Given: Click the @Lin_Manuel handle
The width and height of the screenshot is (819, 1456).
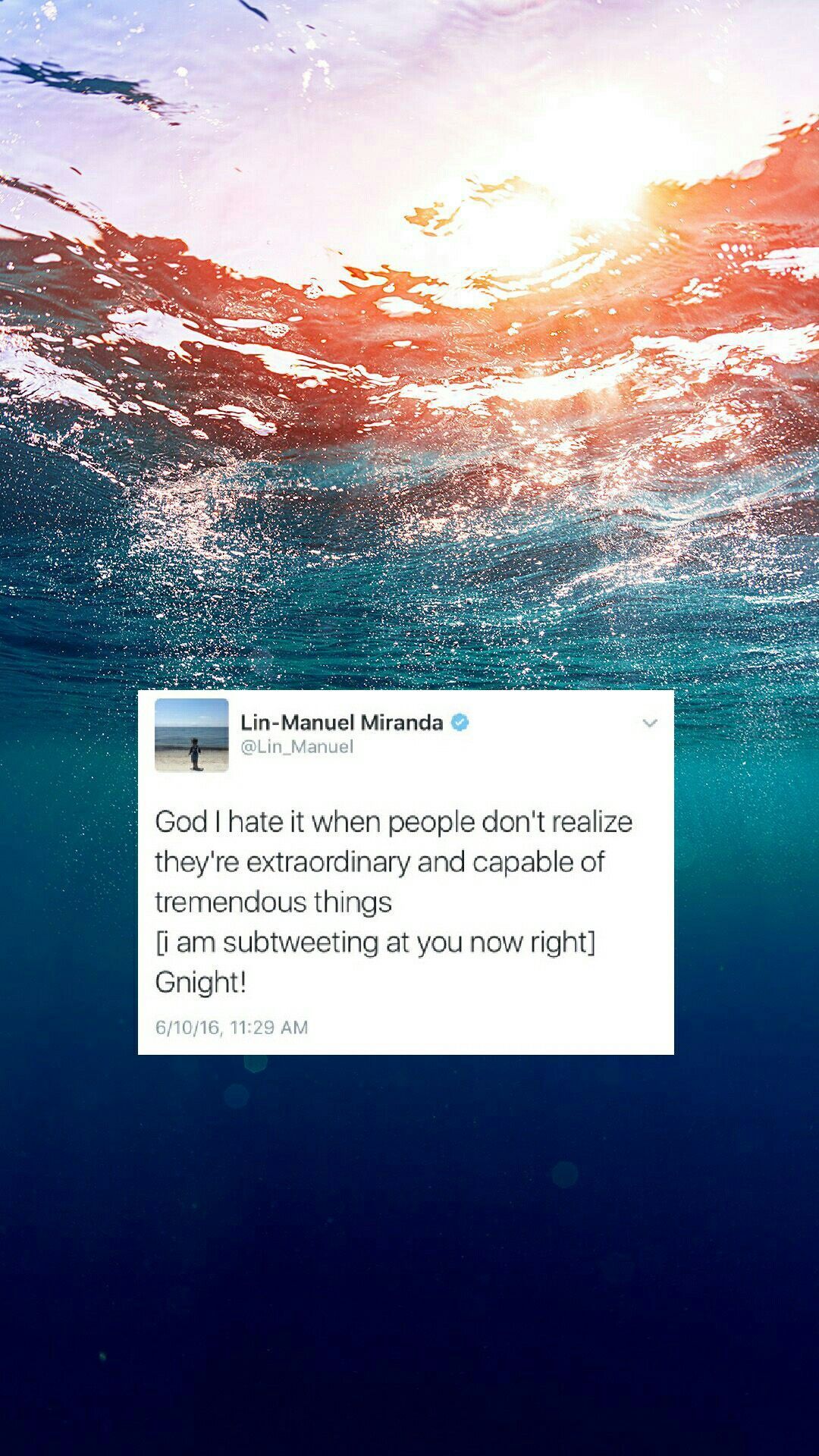Looking at the screenshot, I should (296, 747).
